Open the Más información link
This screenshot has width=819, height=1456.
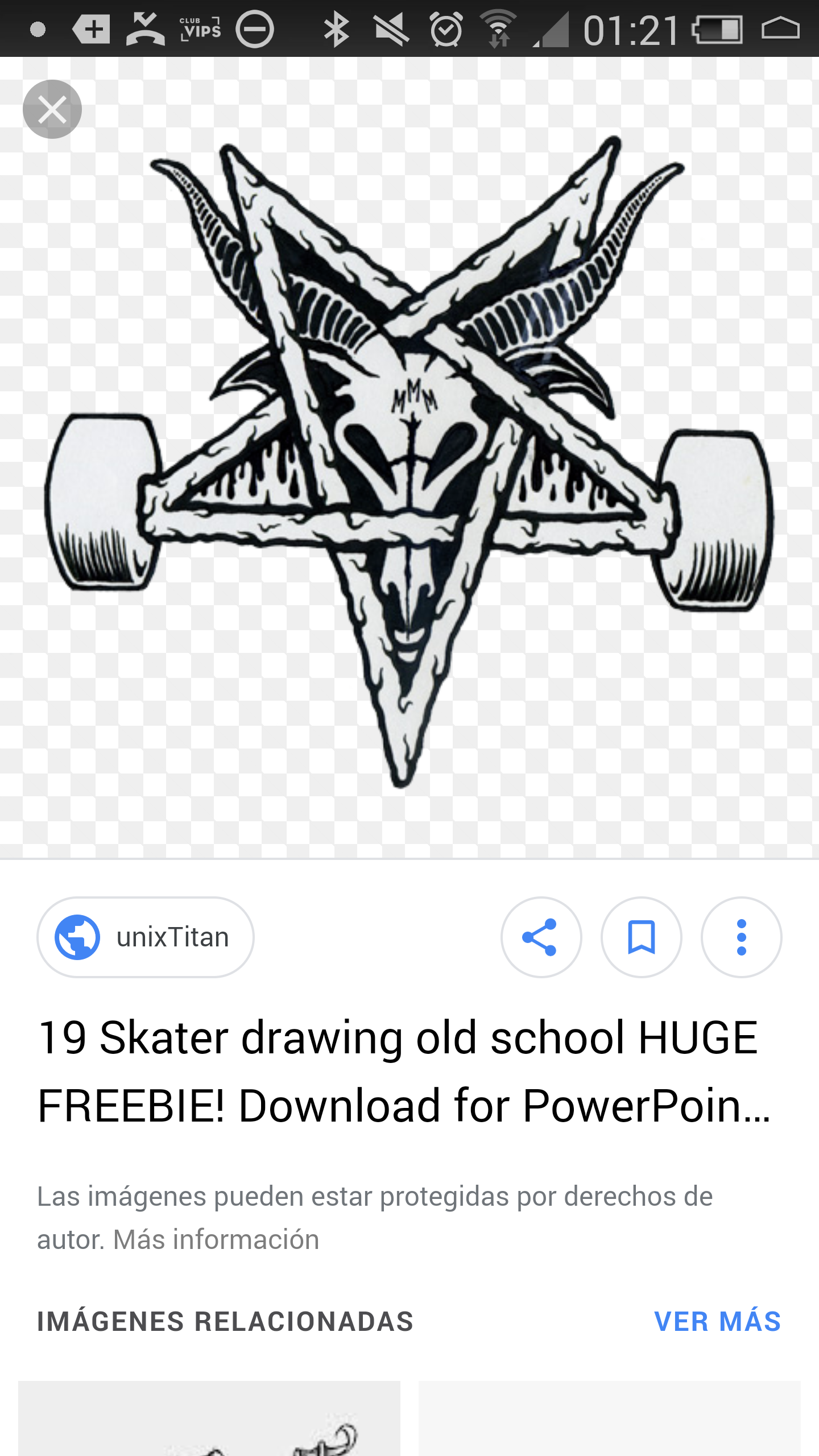coord(216,1240)
